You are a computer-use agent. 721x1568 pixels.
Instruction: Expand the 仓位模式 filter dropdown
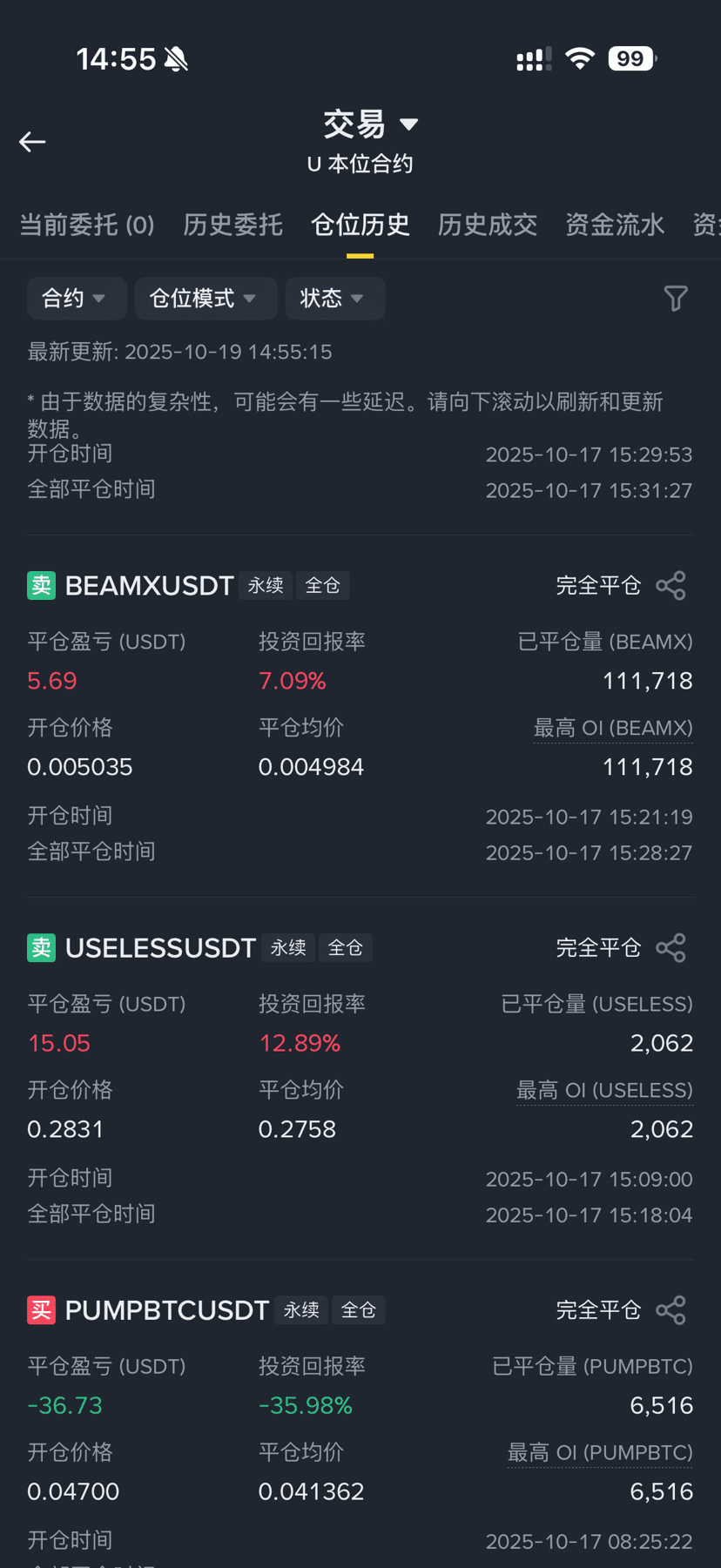205,299
